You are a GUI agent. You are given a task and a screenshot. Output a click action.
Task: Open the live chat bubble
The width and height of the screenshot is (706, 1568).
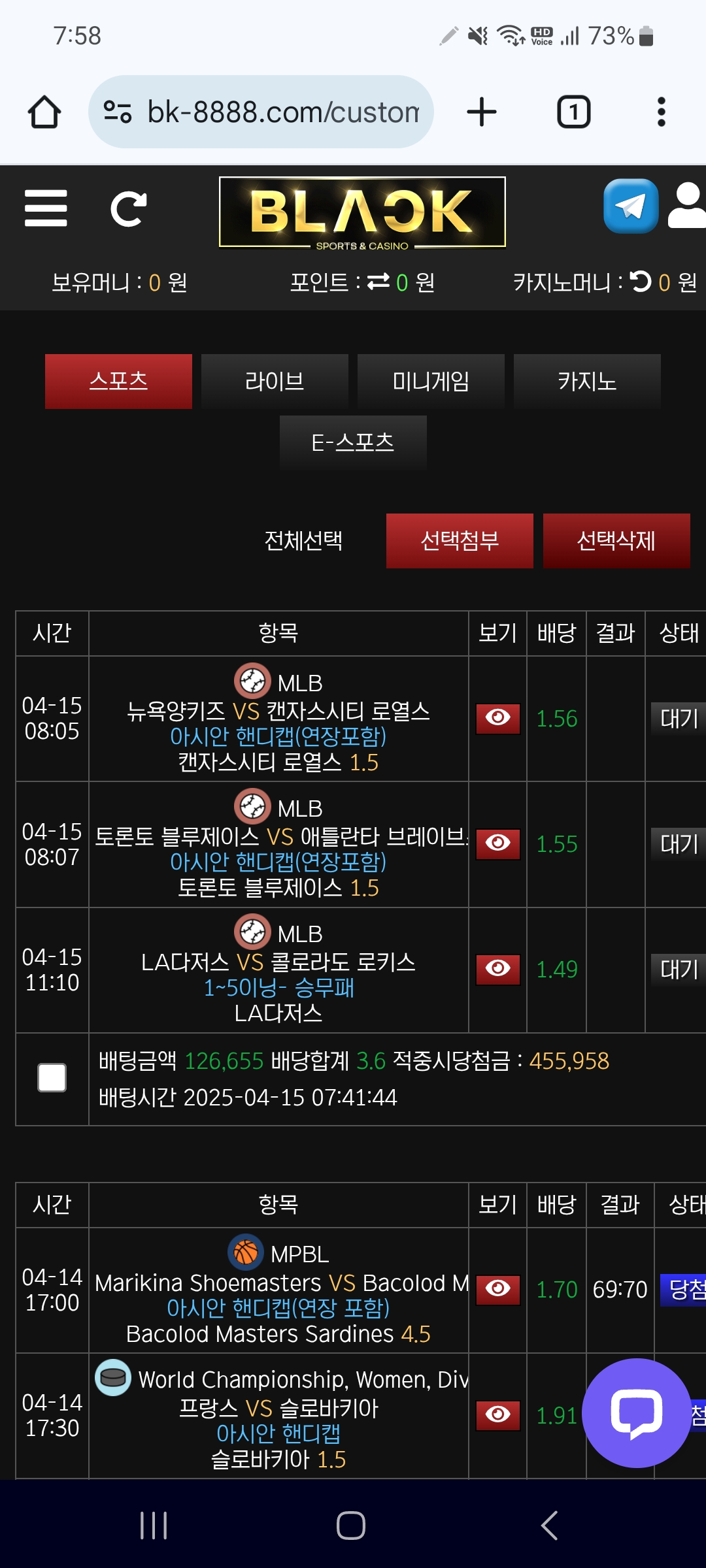(x=636, y=1413)
